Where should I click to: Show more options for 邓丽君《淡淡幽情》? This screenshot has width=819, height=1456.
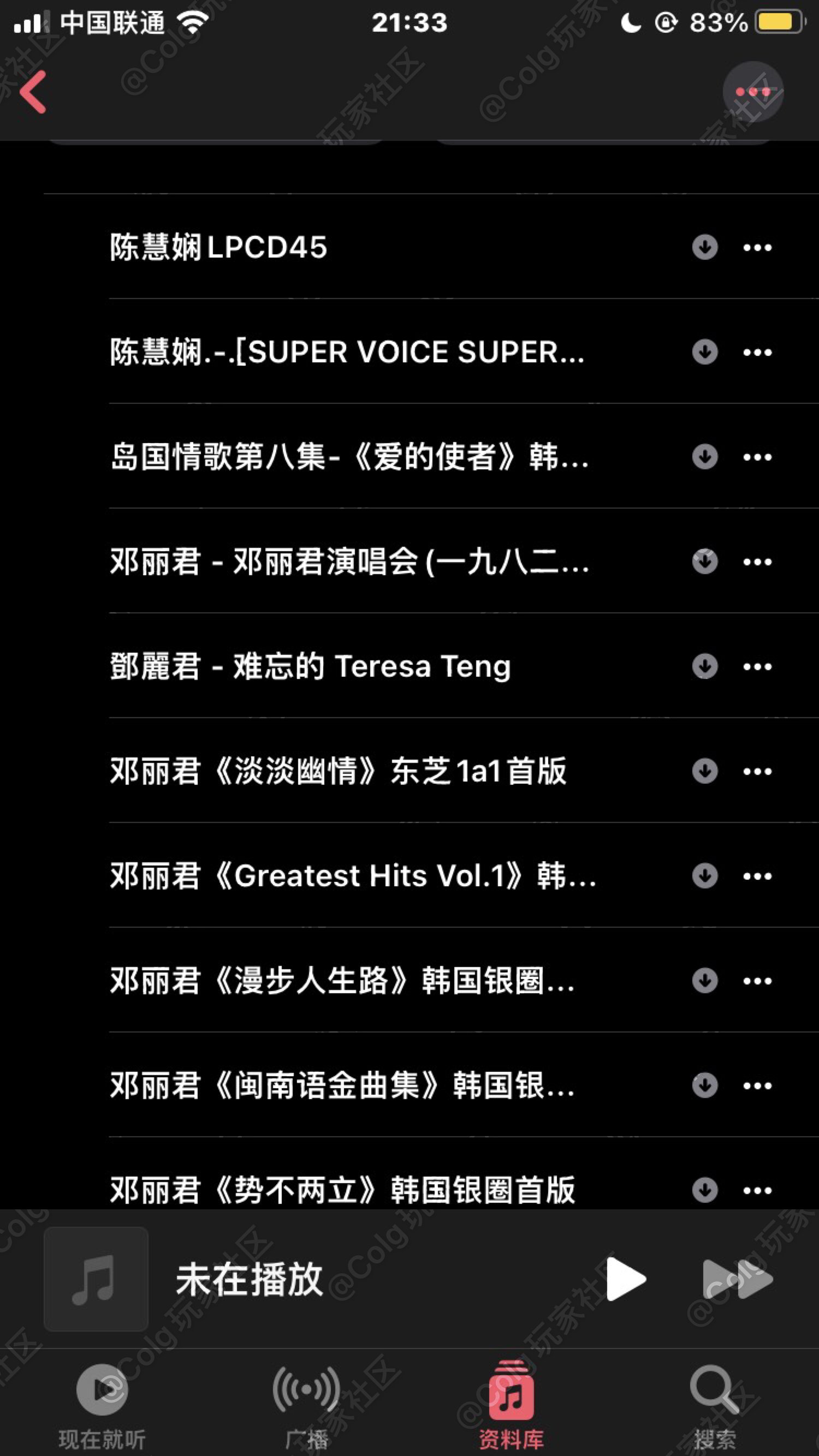757,771
